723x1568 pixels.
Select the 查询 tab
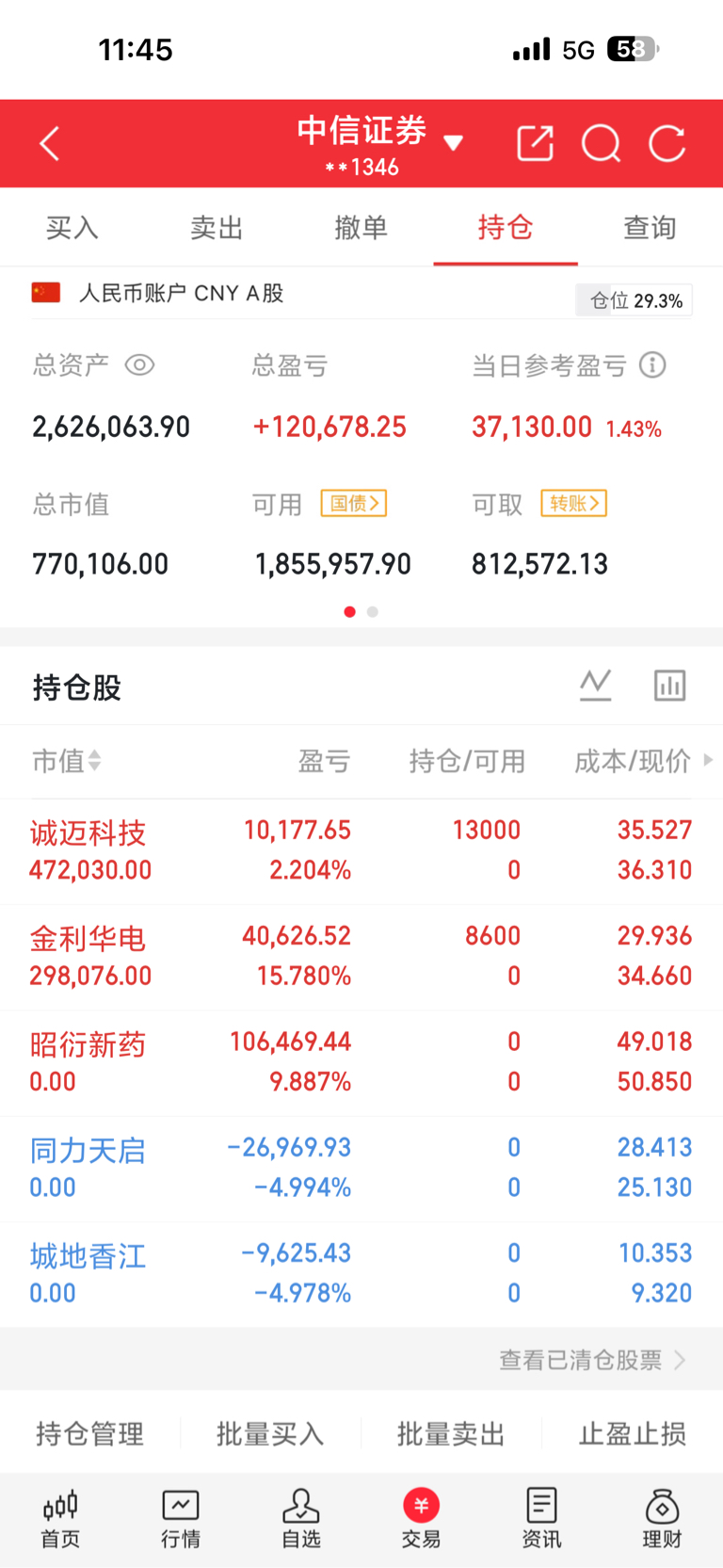coord(651,228)
